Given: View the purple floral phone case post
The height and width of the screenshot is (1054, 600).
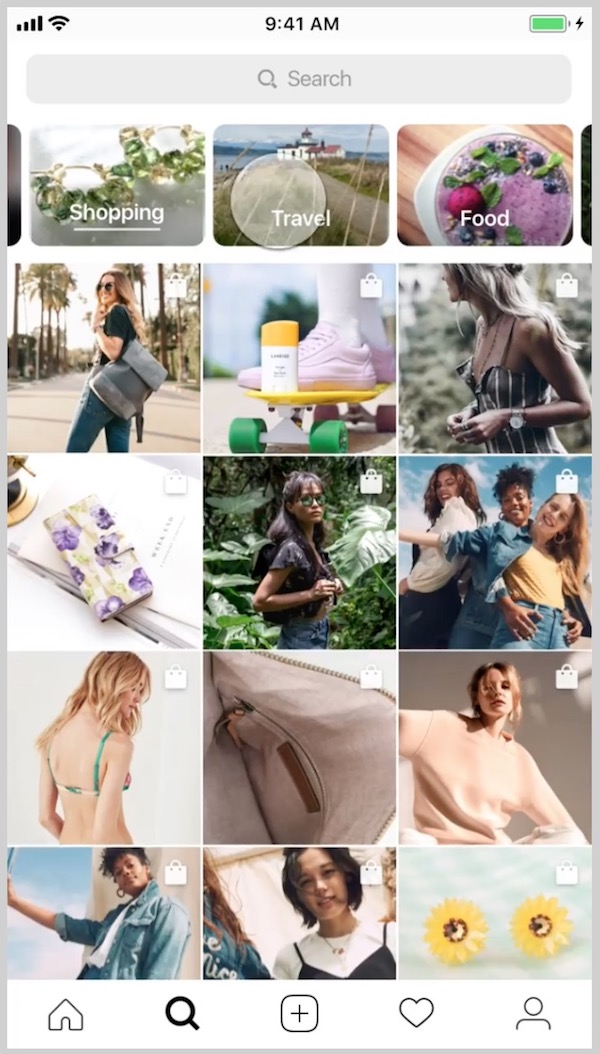Looking at the screenshot, I should 104,552.
